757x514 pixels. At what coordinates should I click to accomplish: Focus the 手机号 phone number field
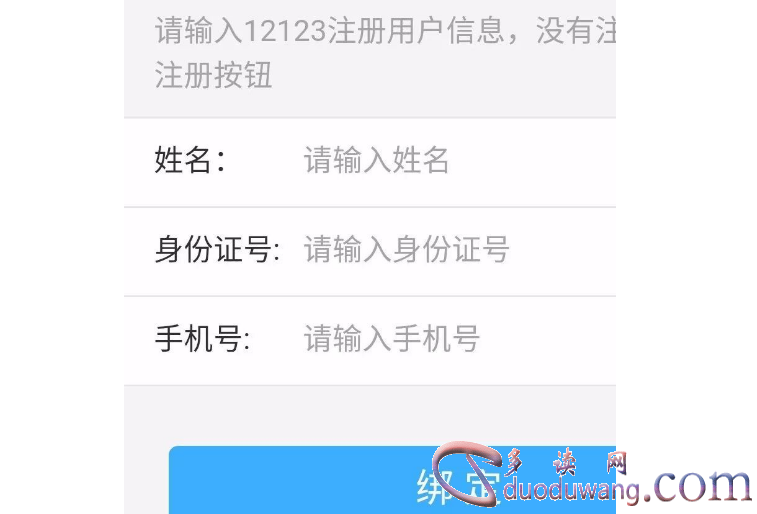(420, 339)
